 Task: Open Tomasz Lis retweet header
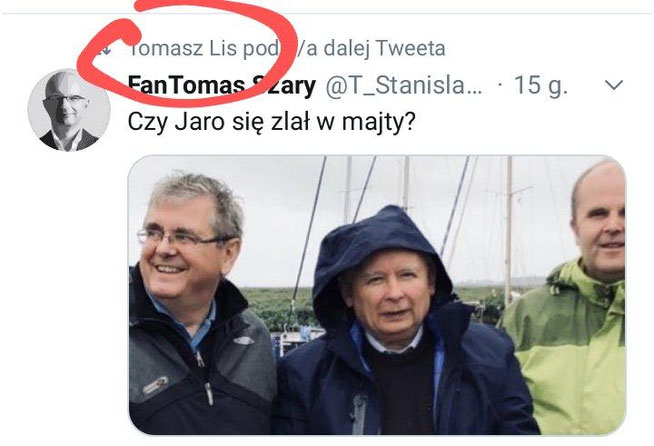click(287, 48)
